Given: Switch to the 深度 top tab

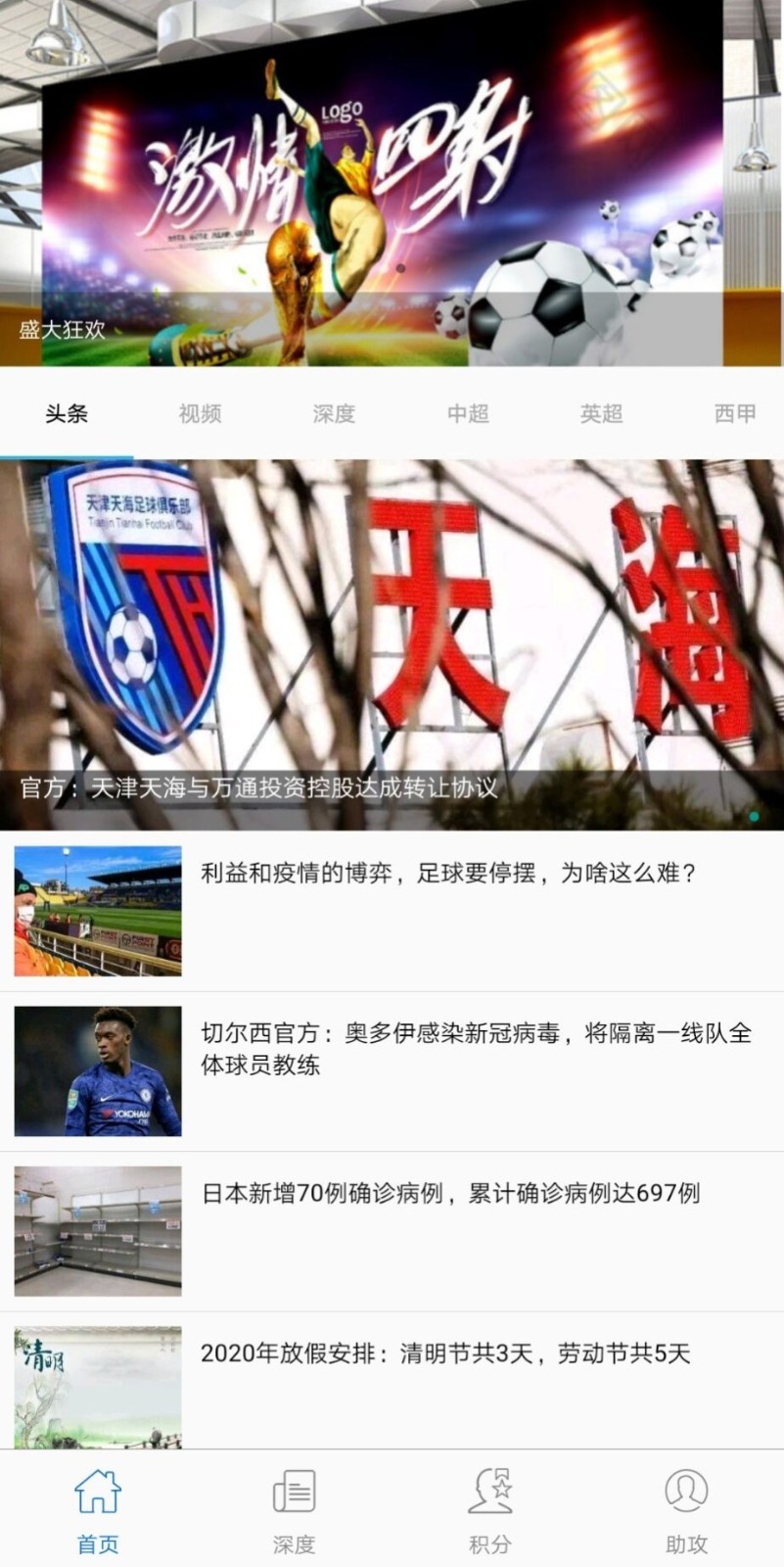Looking at the screenshot, I should pos(334,413).
